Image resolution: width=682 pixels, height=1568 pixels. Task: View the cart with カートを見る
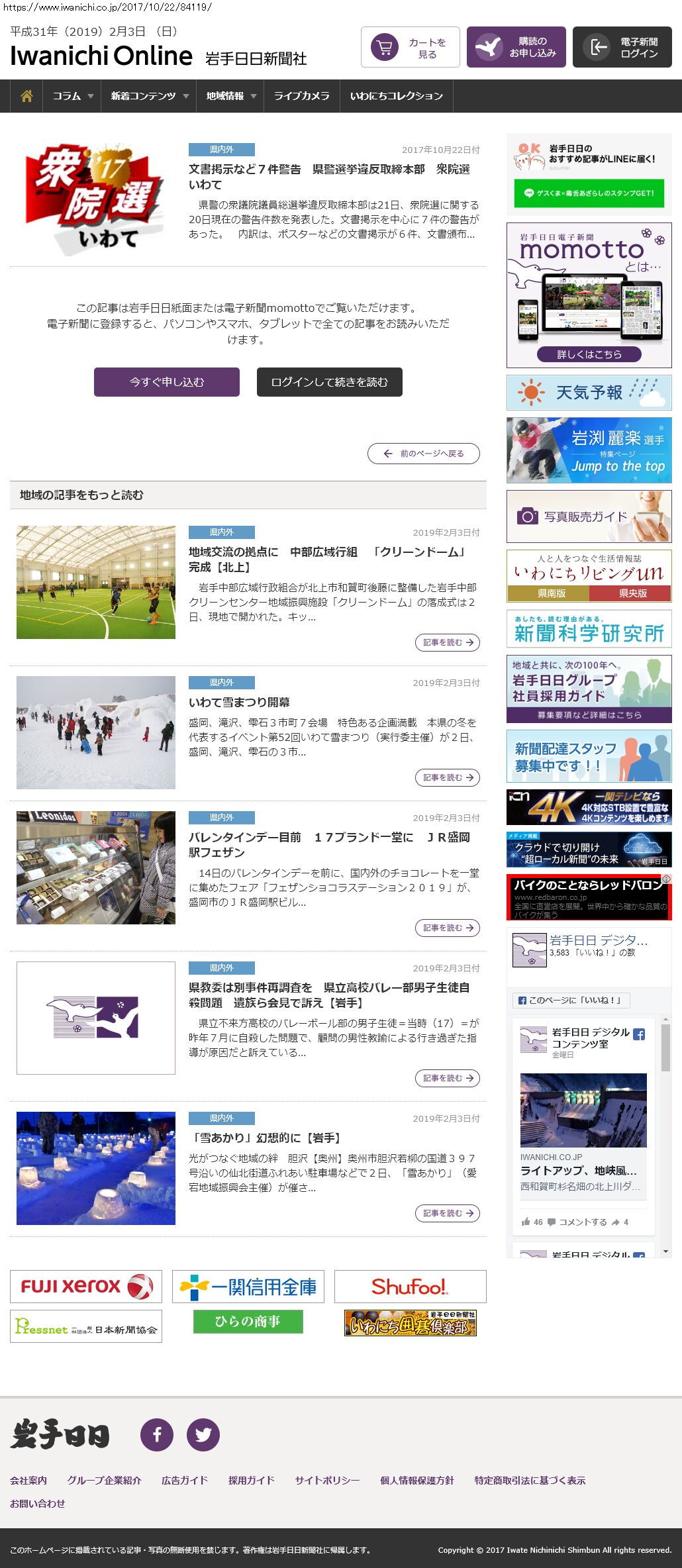pos(410,48)
